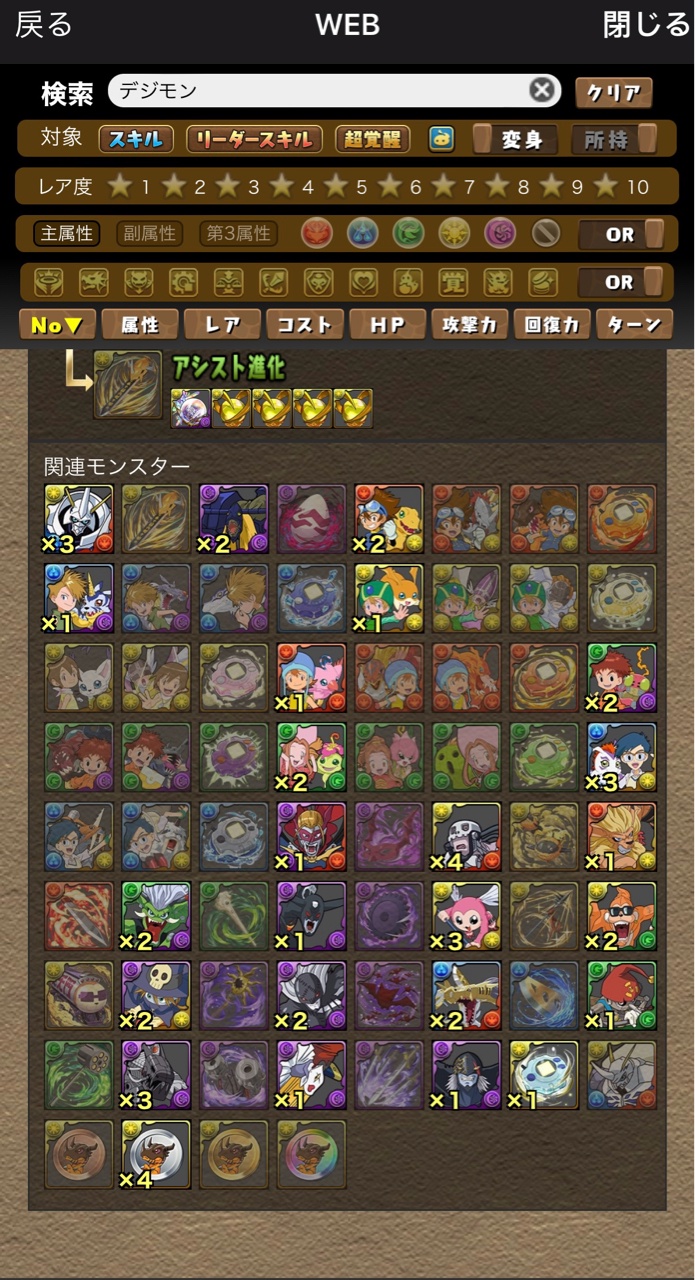Sort monsters by コスト
695x1280 pixels.
click(304, 324)
